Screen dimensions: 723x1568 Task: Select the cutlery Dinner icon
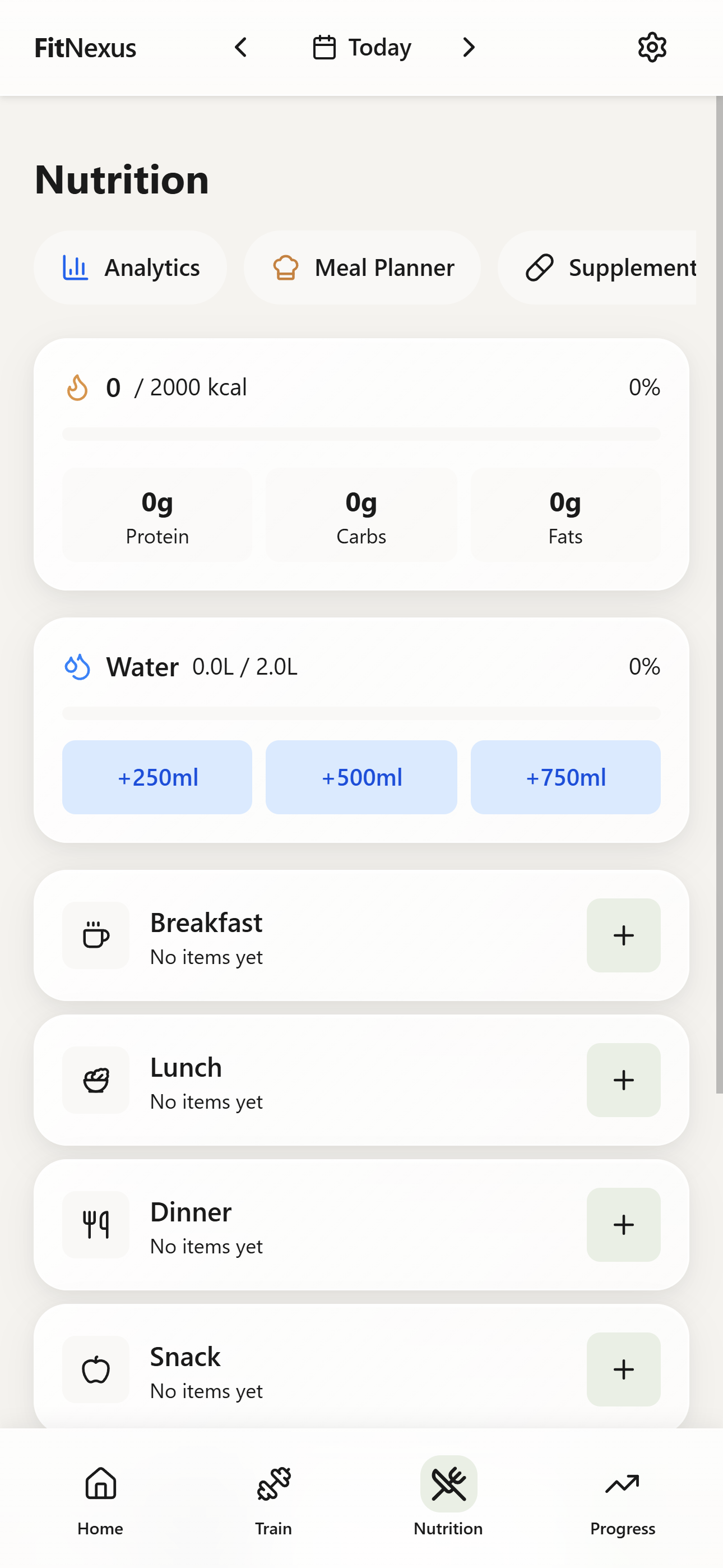coord(95,1225)
